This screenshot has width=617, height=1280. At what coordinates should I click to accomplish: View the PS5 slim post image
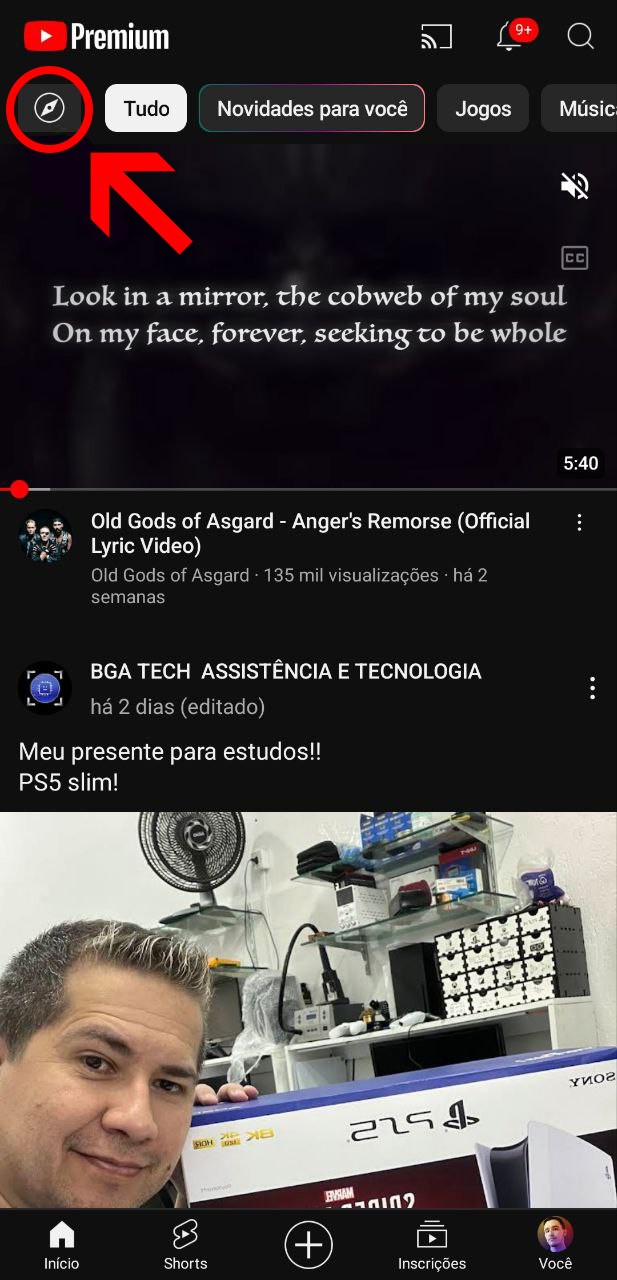click(x=308, y=1010)
